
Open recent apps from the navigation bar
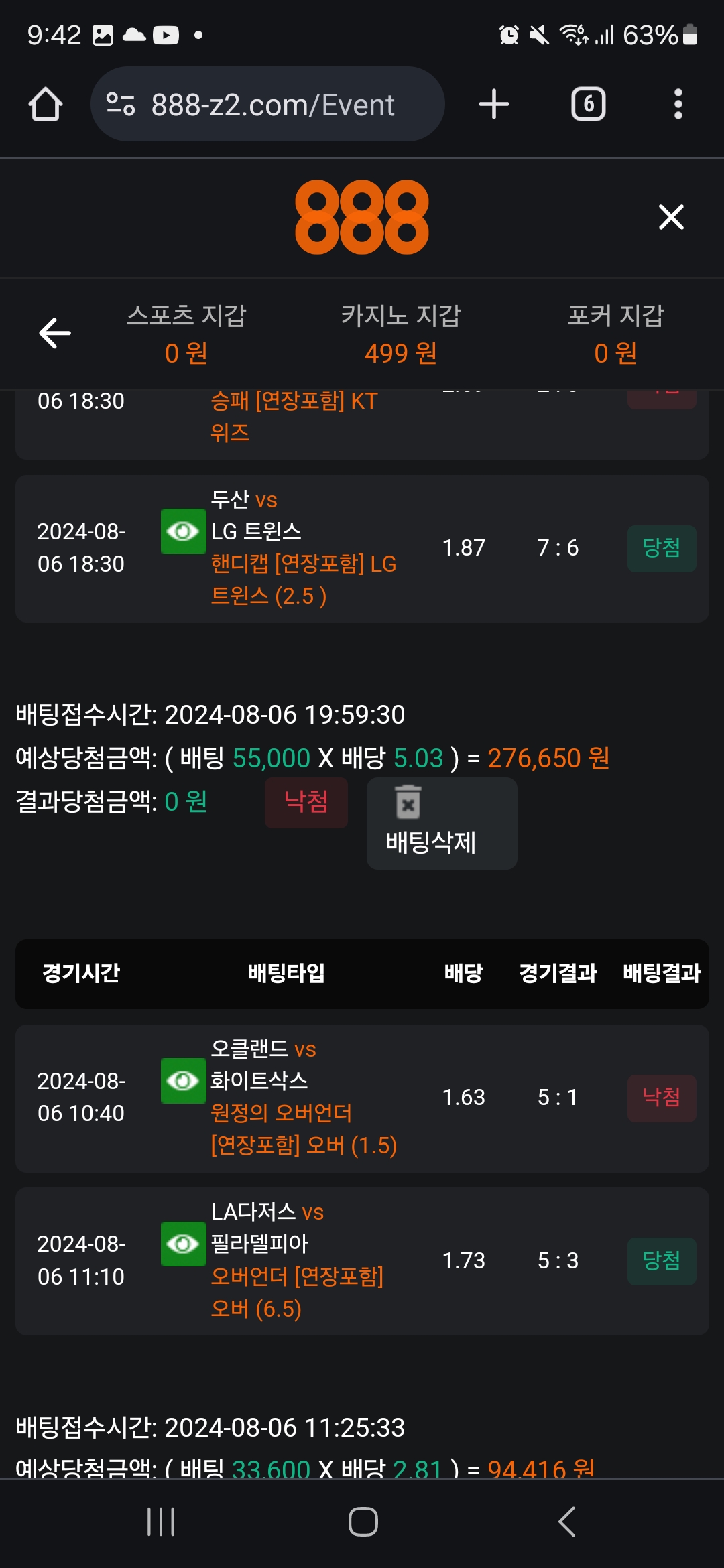coord(161,1521)
